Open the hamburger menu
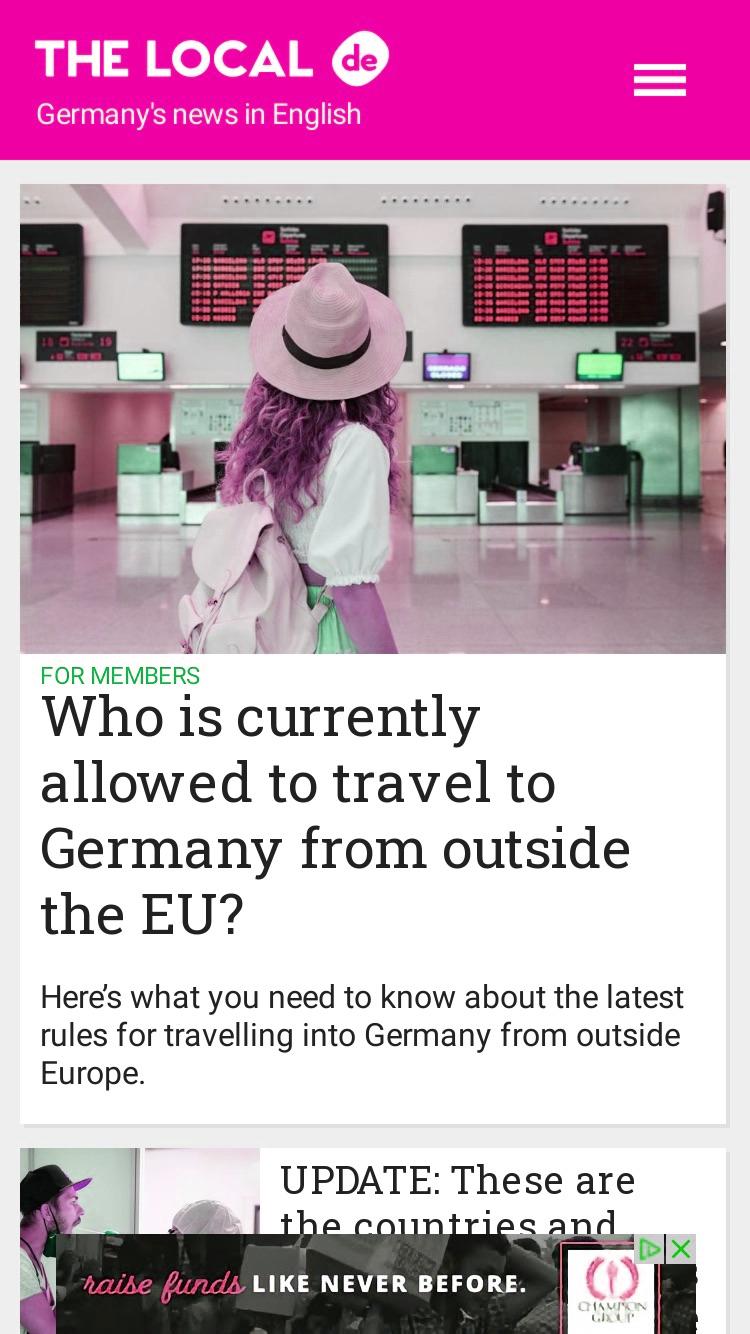The width and height of the screenshot is (750, 1334). point(660,80)
